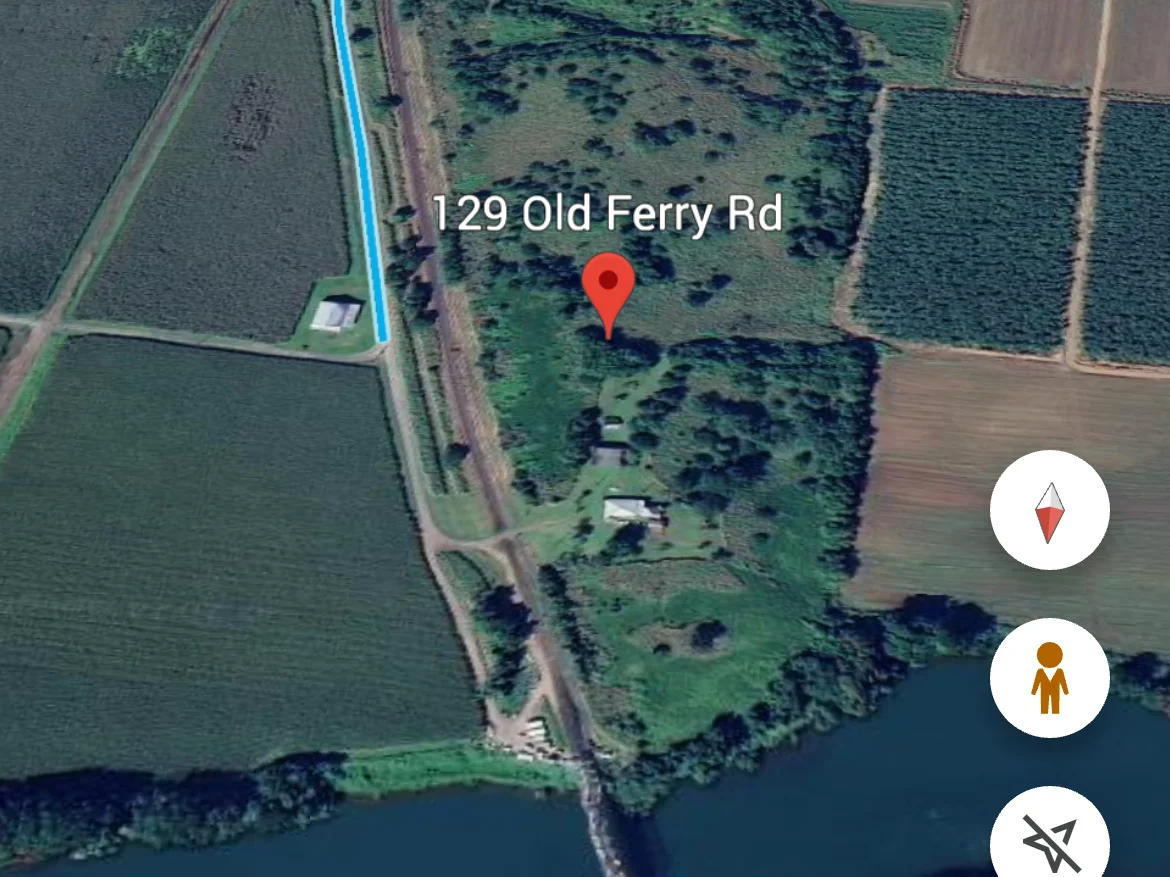This screenshot has width=1170, height=877.
Task: Tap the compass button to reset orientation
Action: [1049, 511]
